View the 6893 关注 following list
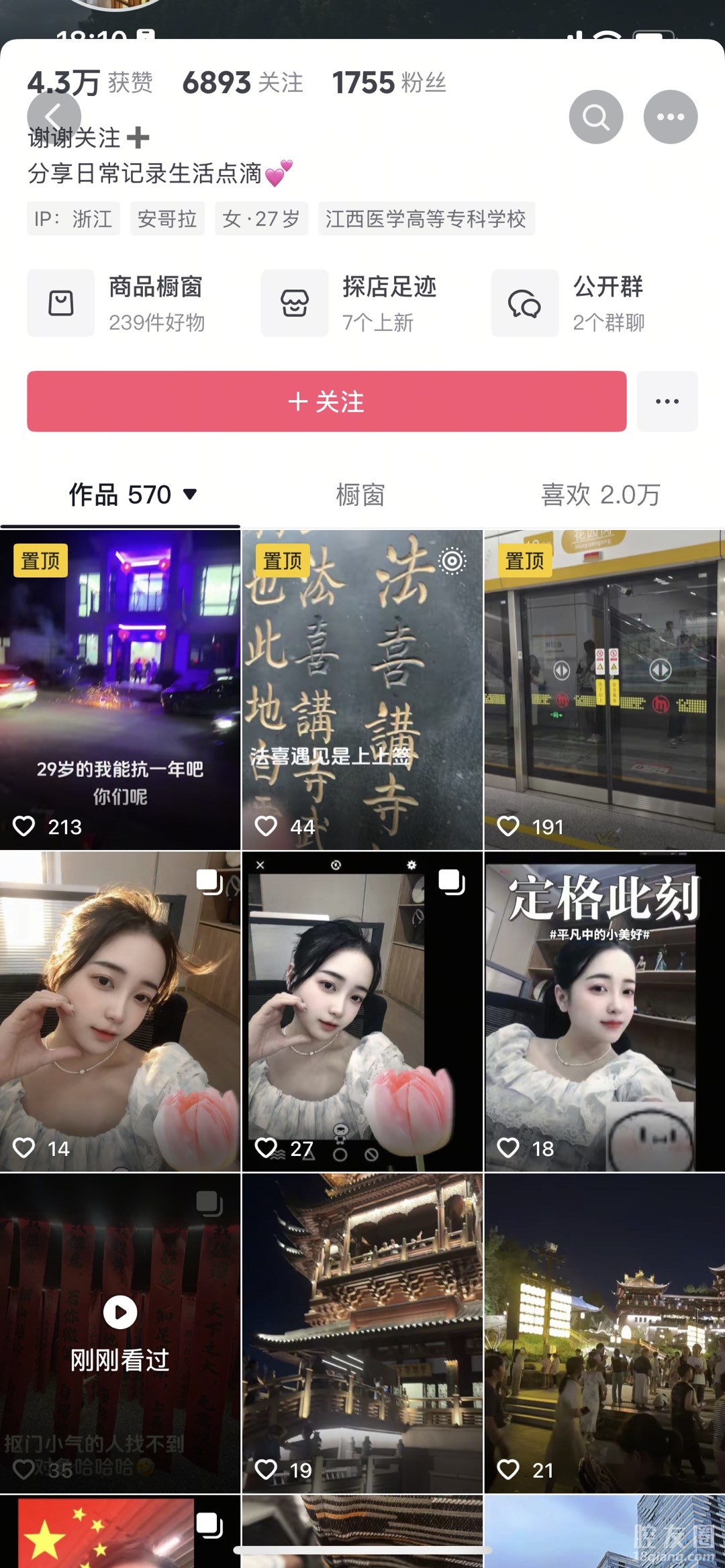The height and width of the screenshot is (1568, 725). [242, 83]
